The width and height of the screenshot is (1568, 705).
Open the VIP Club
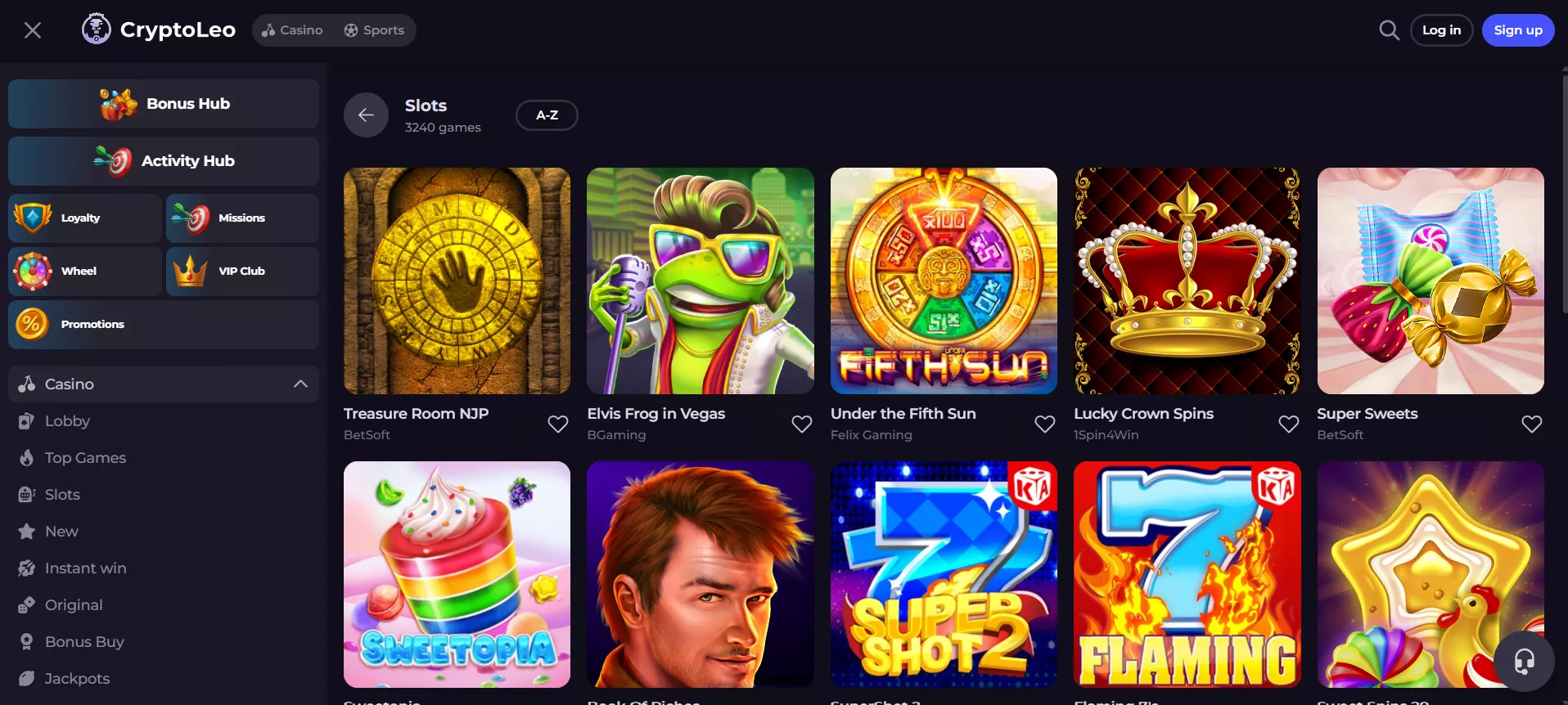pyautogui.click(x=242, y=272)
